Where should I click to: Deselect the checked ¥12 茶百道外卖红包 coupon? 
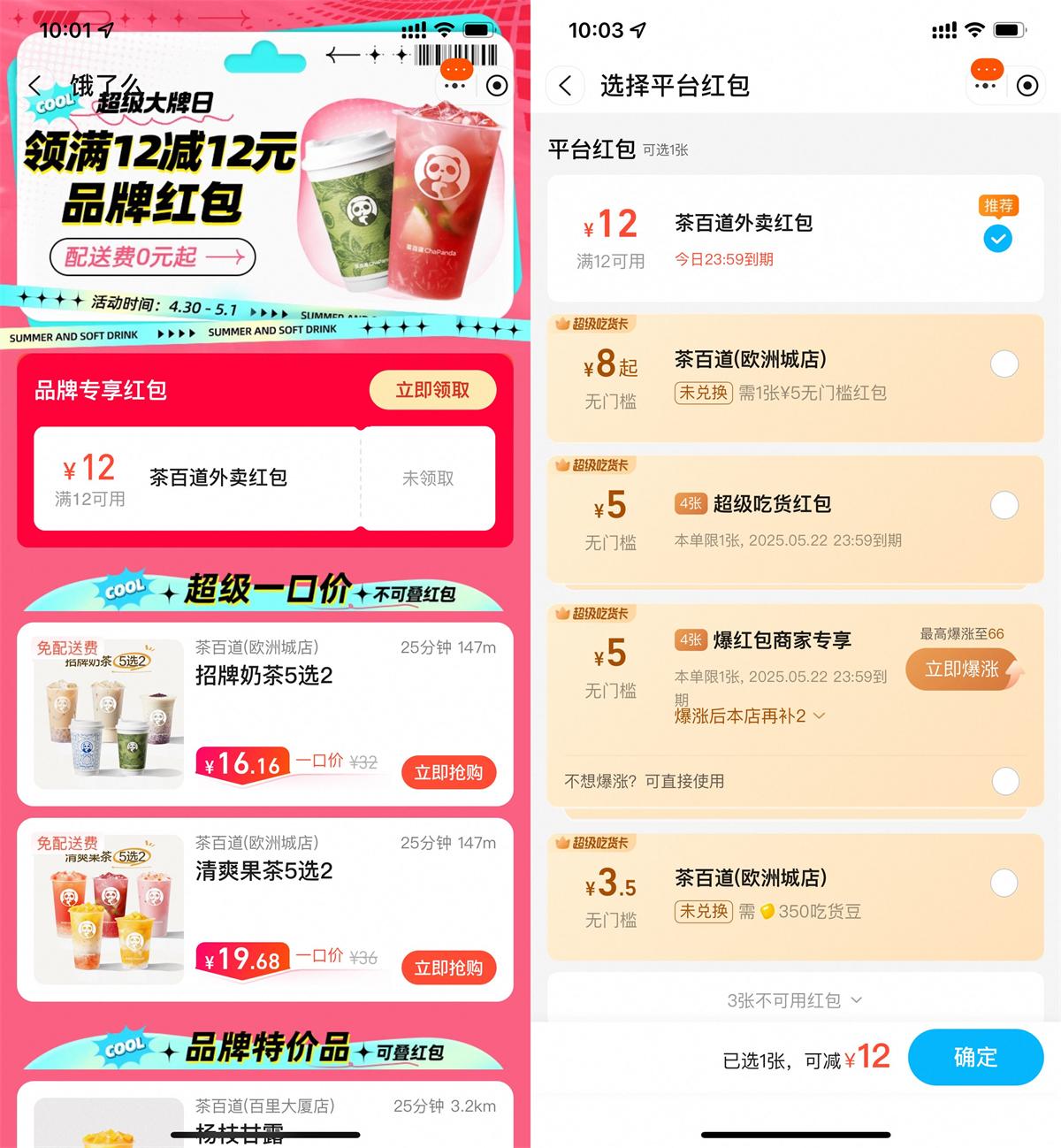pyautogui.click(x=999, y=239)
